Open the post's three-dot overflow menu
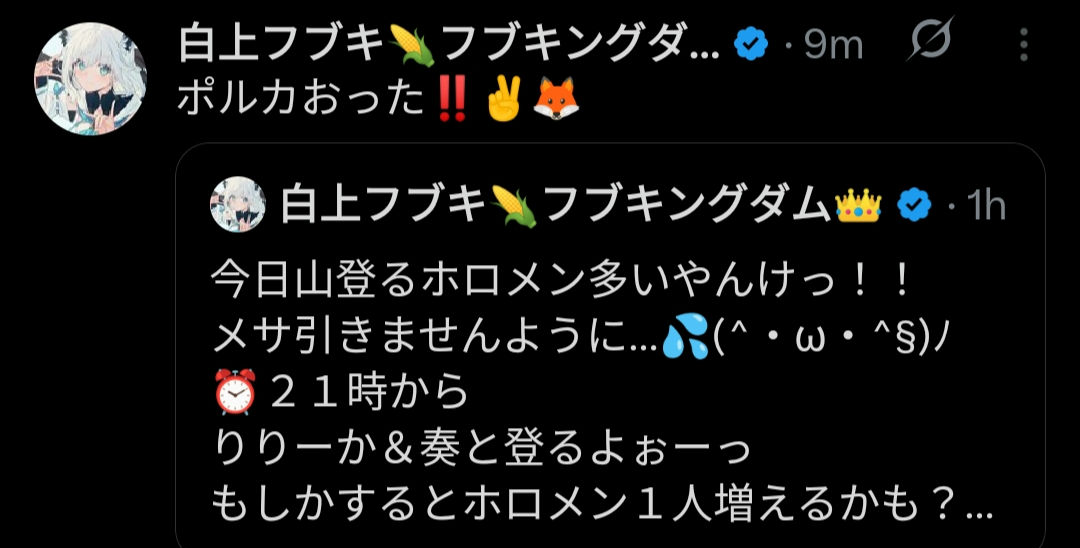This screenshot has height=548, width=1080. tap(1022, 45)
